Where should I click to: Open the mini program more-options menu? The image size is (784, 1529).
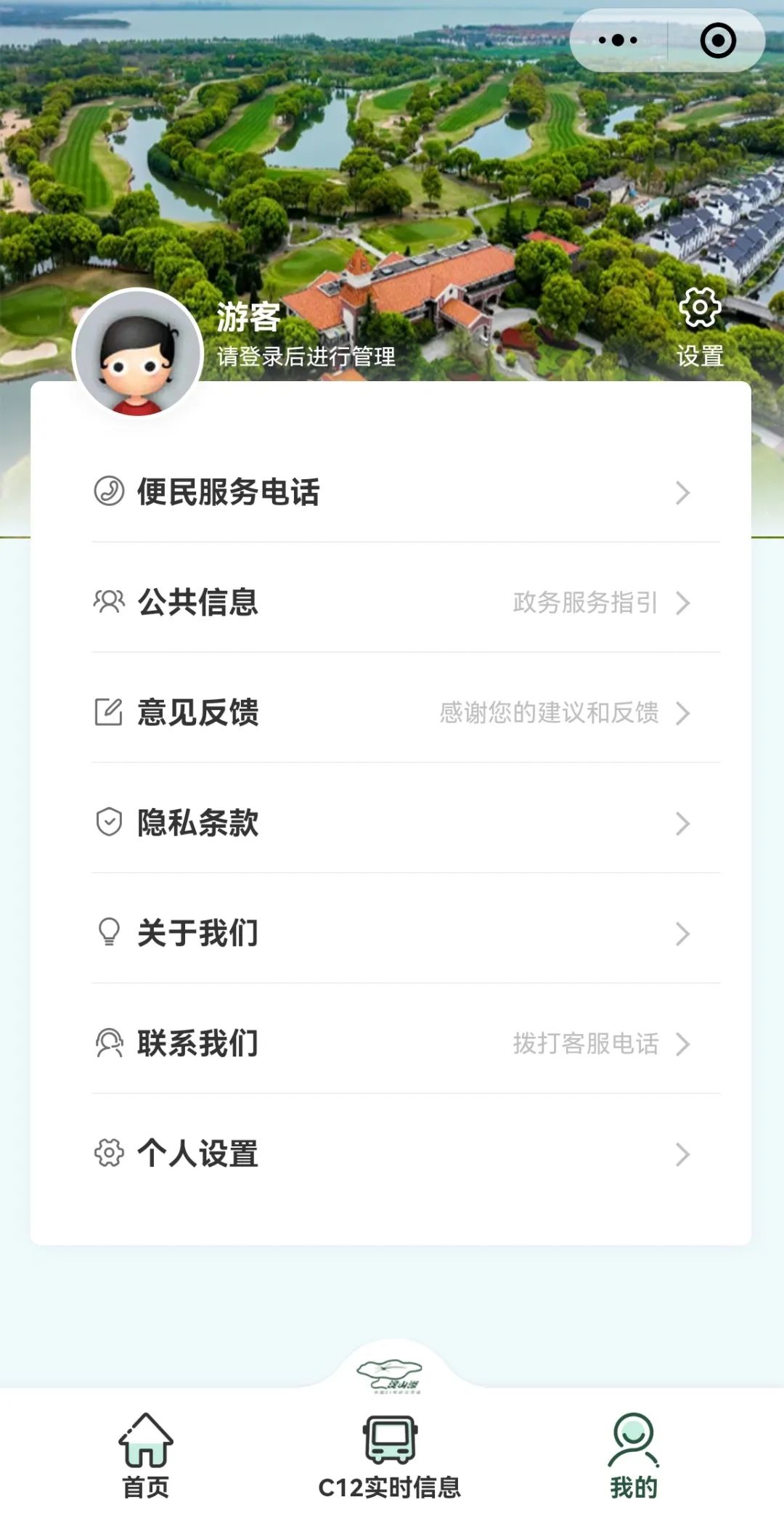[618, 41]
